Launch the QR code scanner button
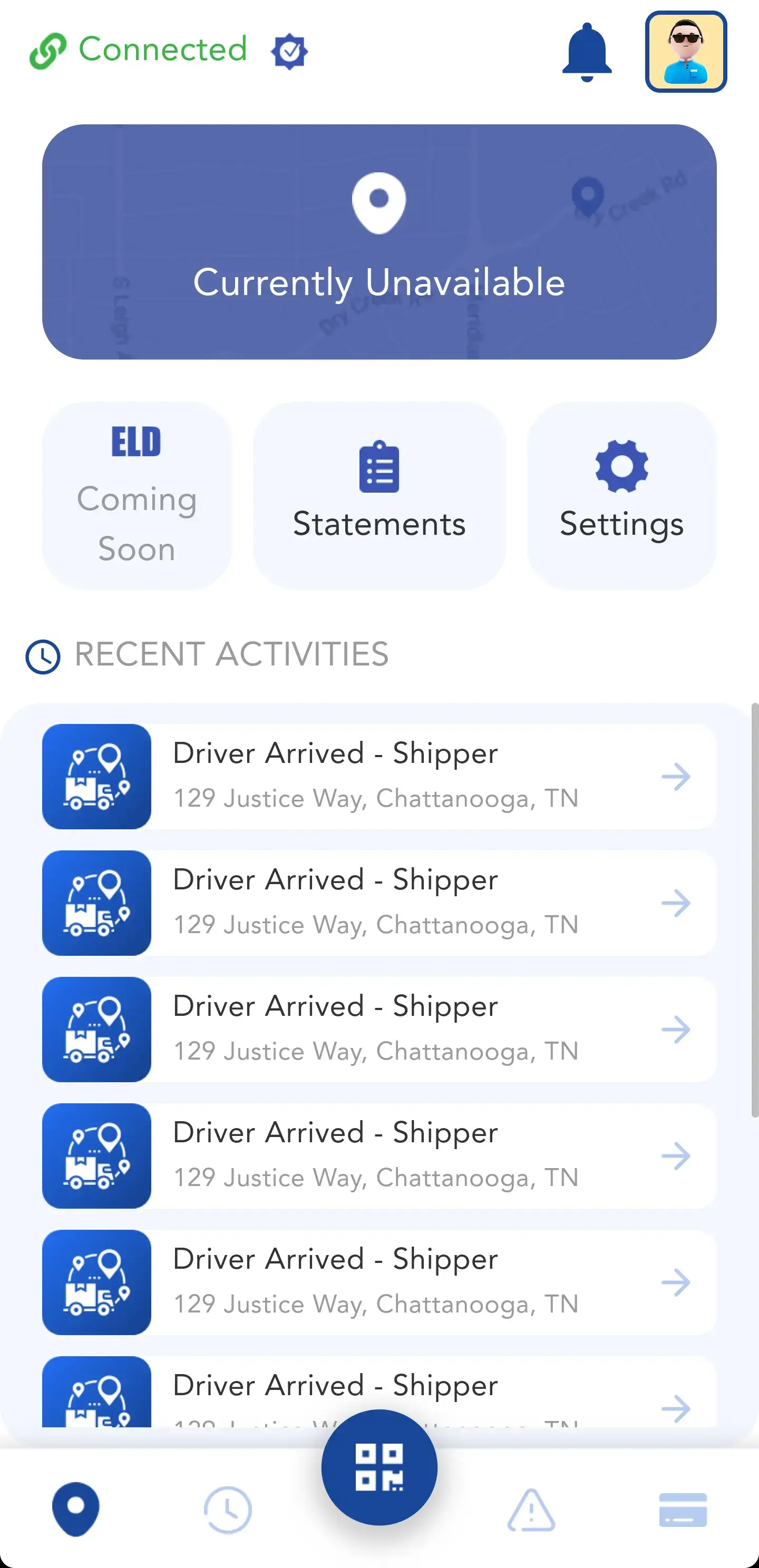Screen dimensions: 759x1568 [x=379, y=1467]
